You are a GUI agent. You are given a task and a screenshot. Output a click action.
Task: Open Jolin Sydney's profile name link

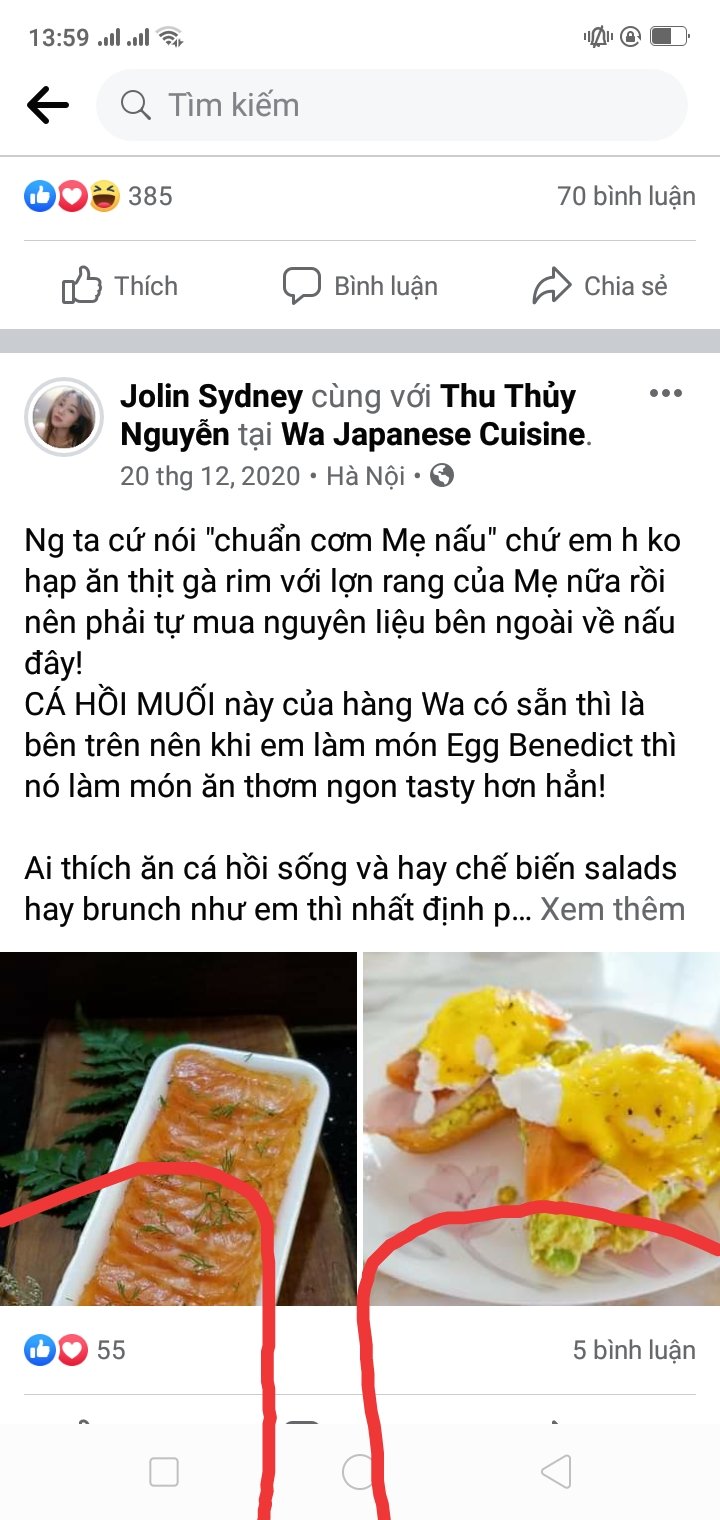(x=211, y=396)
